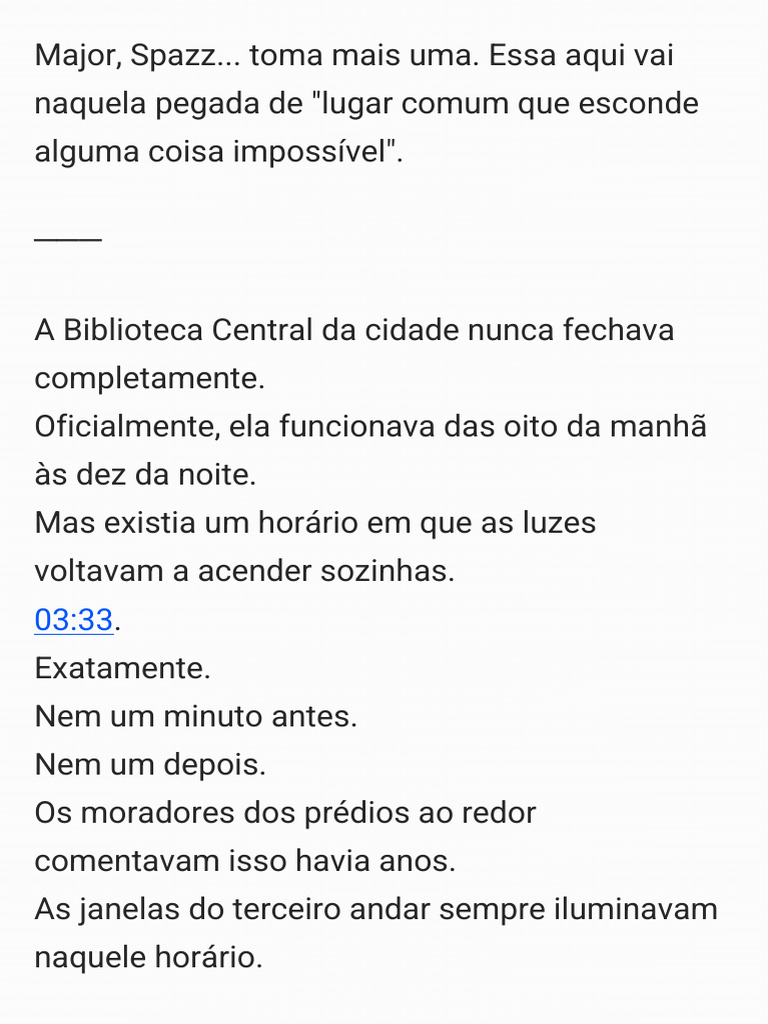768x1024 pixels.
Task: Open the 03:33 time link
Action: point(74,619)
